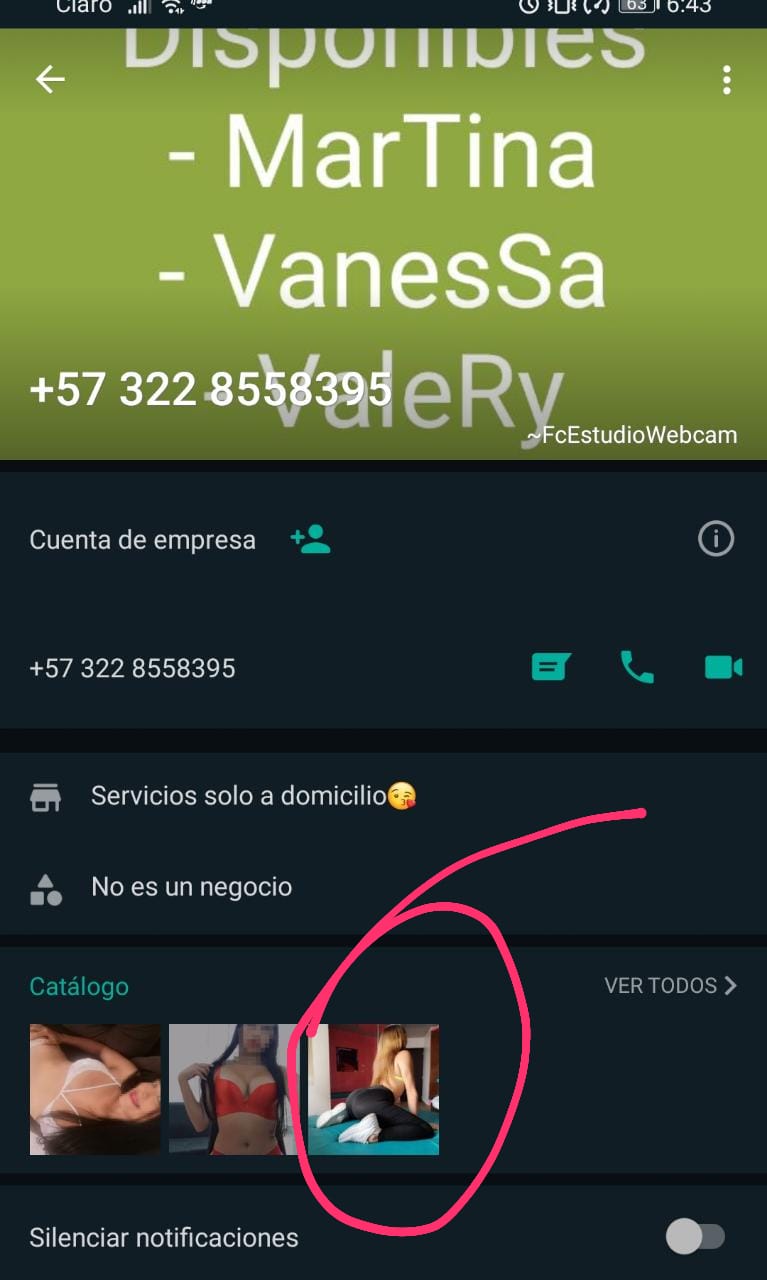The height and width of the screenshot is (1280, 767).
Task: Open the catalog item with red outfit
Action: click(233, 1089)
